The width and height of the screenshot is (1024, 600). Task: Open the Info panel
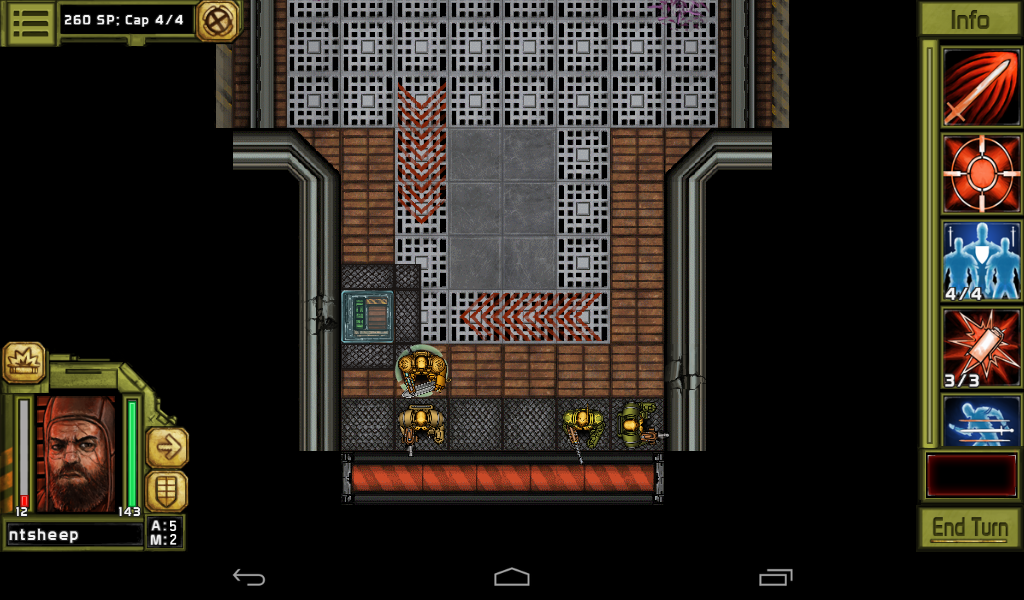[968, 20]
